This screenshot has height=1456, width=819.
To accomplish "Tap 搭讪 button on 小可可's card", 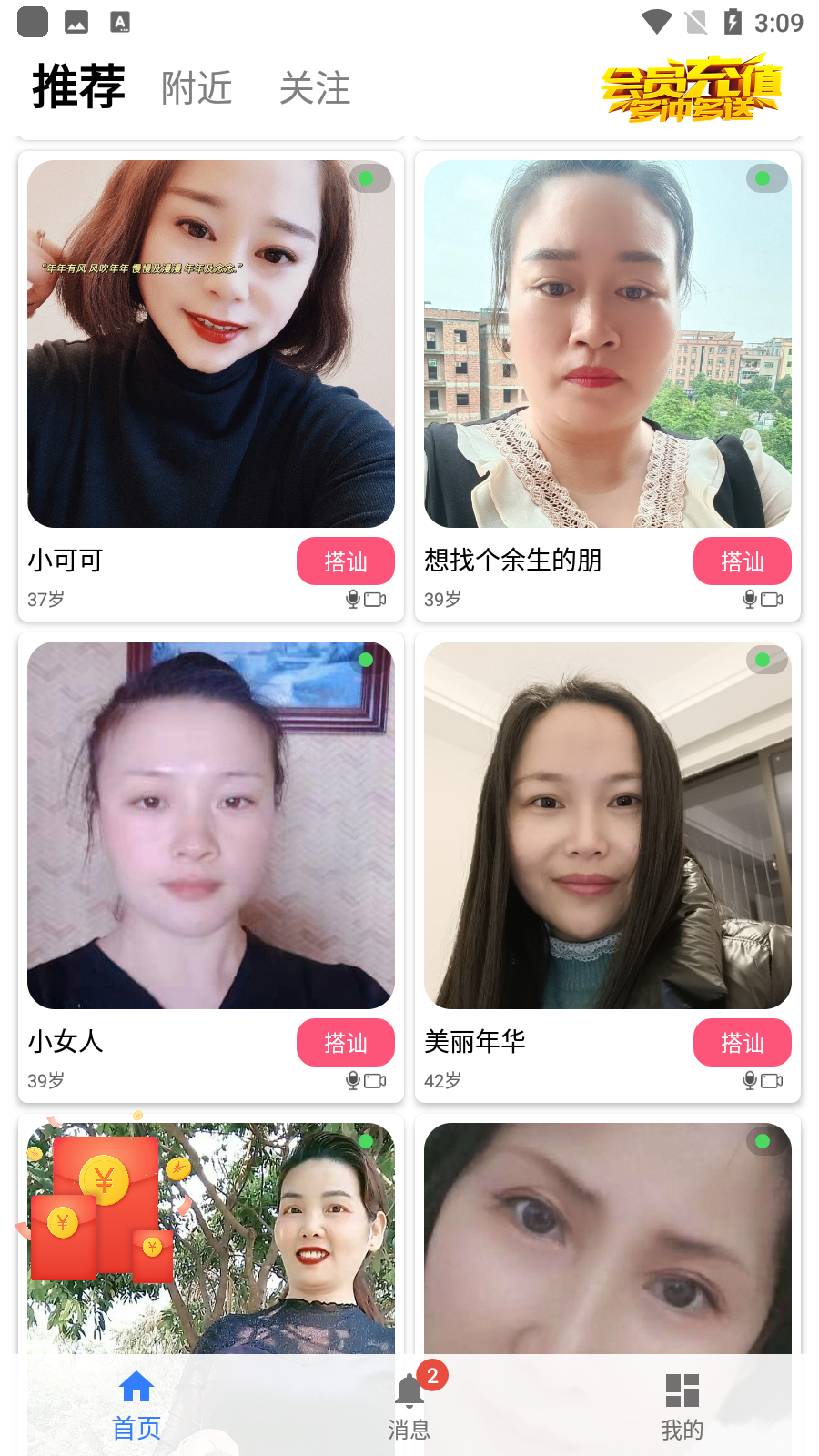I will tap(346, 561).
